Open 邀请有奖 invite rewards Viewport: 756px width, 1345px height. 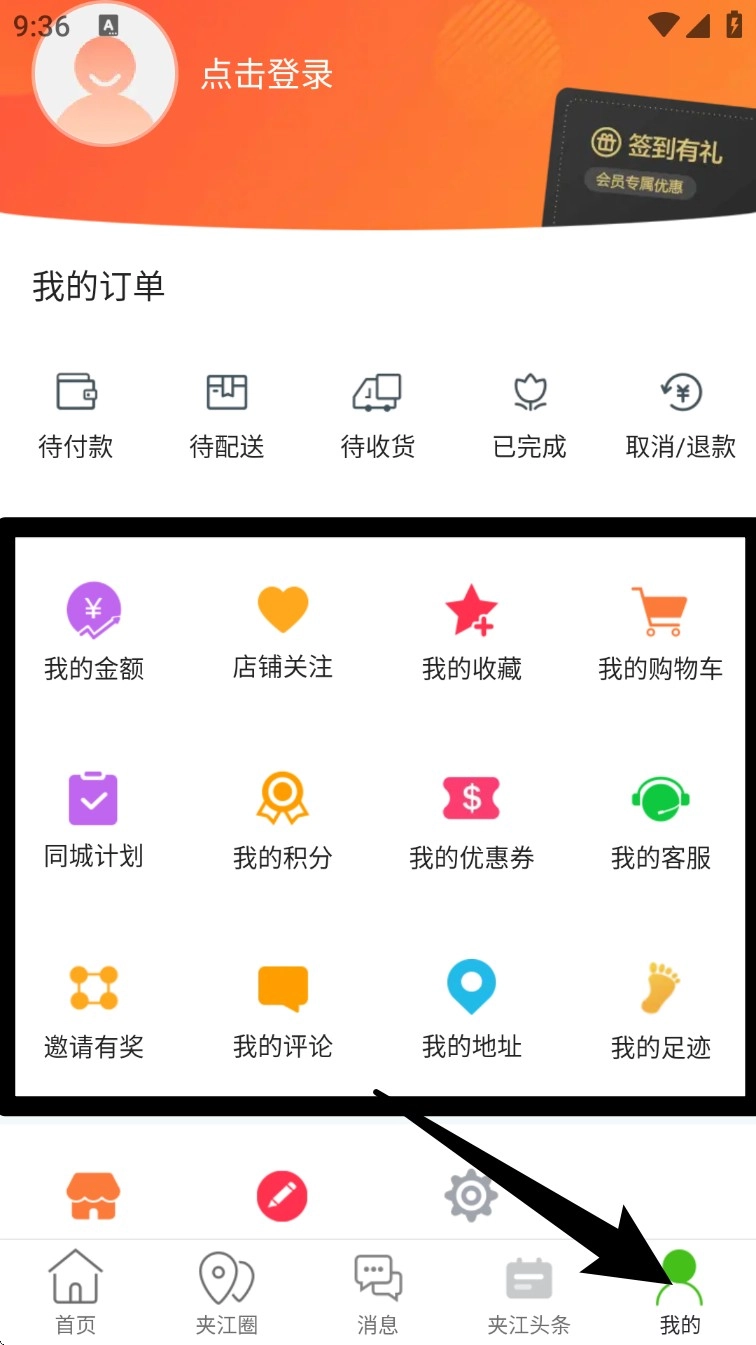[94, 1010]
